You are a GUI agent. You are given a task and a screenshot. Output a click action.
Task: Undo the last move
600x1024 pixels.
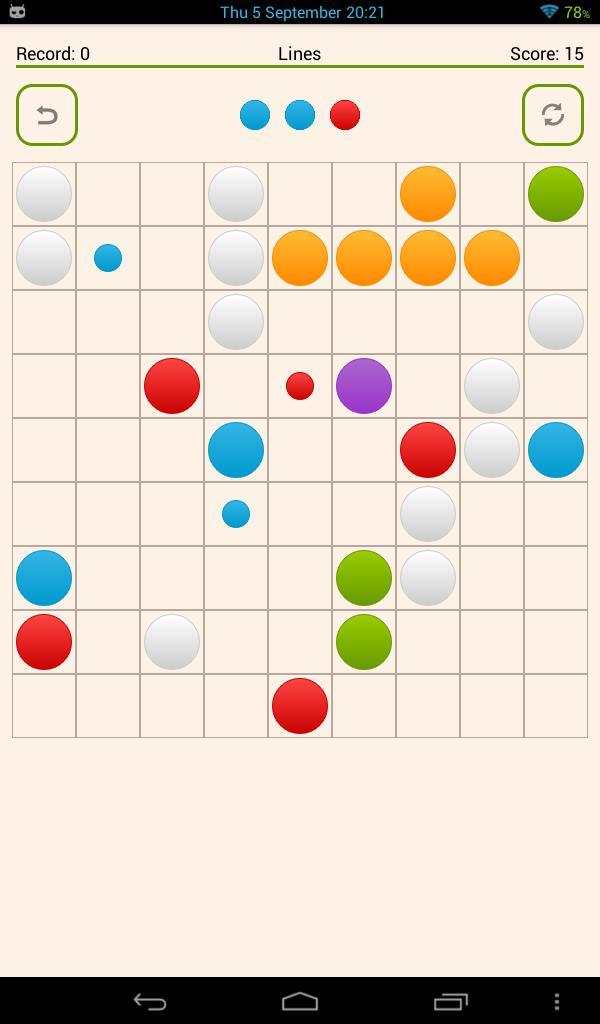tap(47, 115)
